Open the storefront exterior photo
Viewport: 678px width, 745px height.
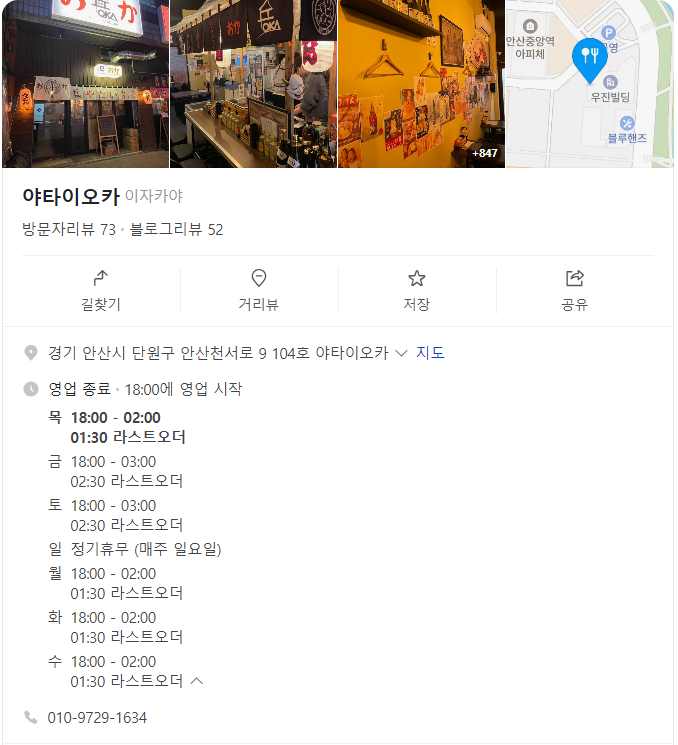[85, 84]
